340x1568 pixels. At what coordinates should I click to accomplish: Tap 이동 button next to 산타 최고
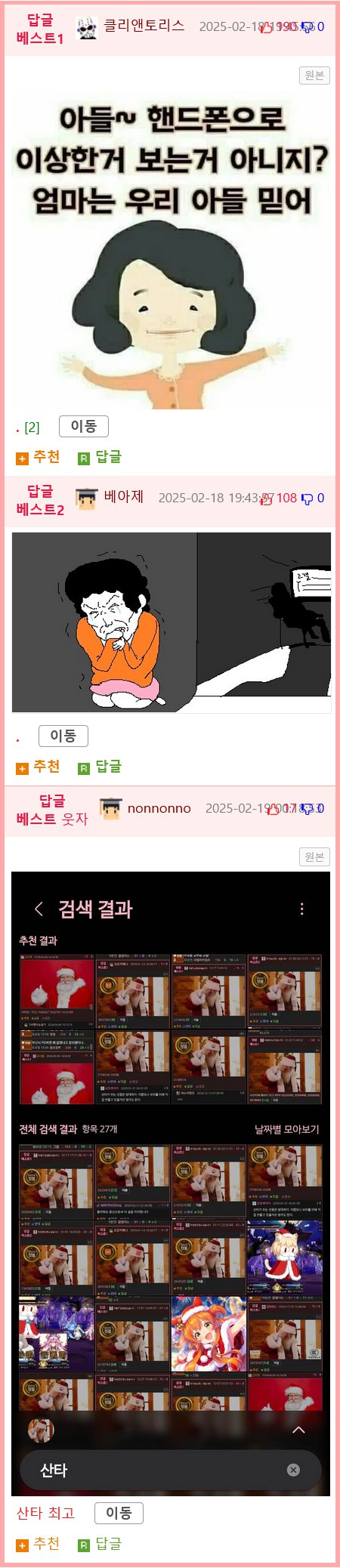coord(119,1513)
